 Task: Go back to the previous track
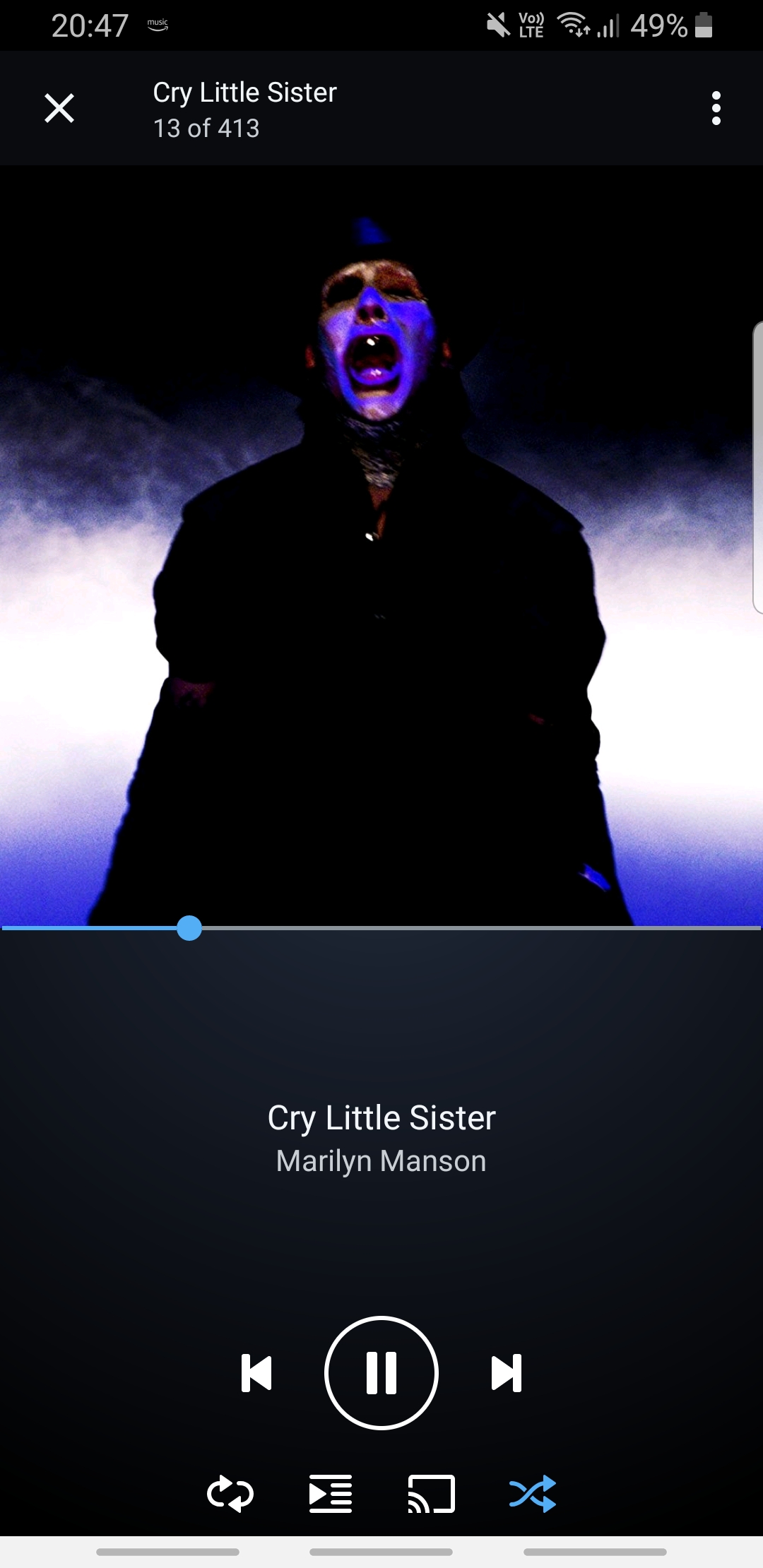tap(256, 1373)
